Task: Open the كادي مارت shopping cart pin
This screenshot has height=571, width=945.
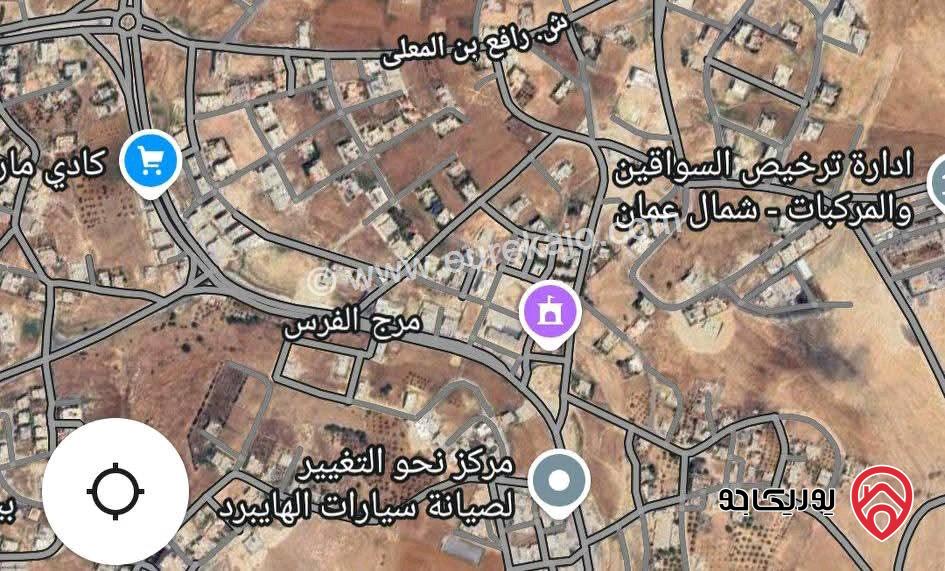Action: point(150,161)
